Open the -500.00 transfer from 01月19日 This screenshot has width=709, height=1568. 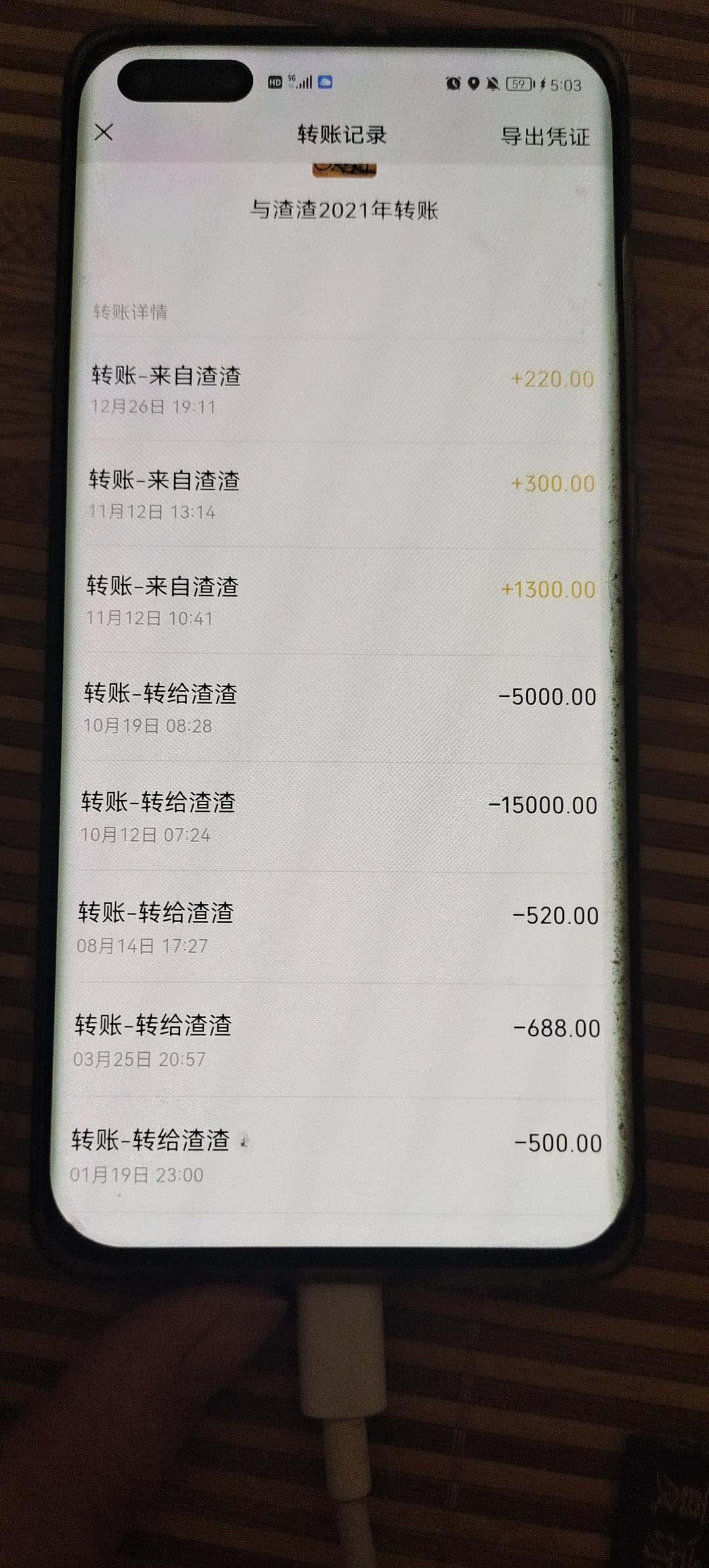tap(335, 1155)
